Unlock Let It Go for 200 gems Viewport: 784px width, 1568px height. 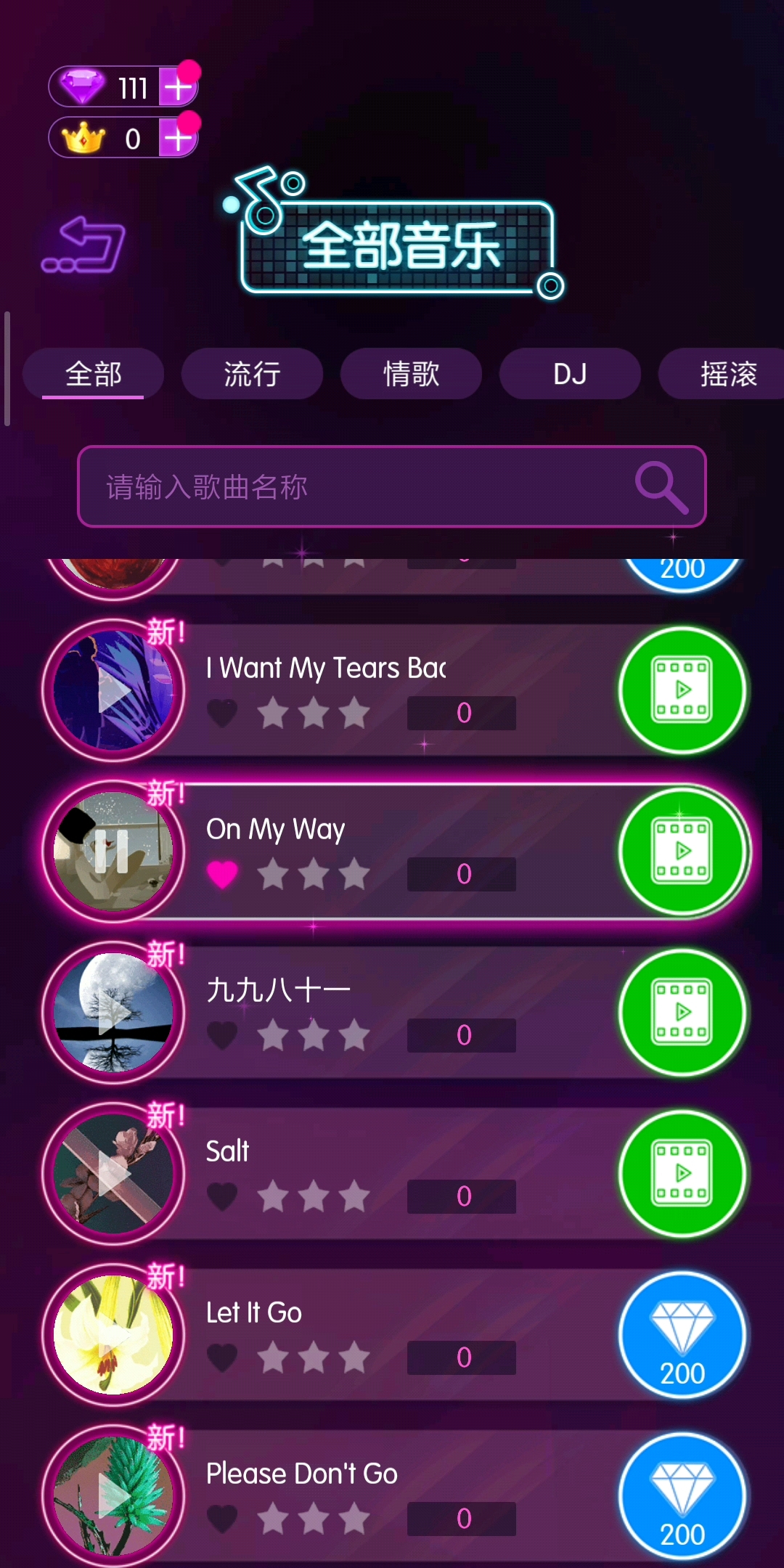click(682, 1334)
